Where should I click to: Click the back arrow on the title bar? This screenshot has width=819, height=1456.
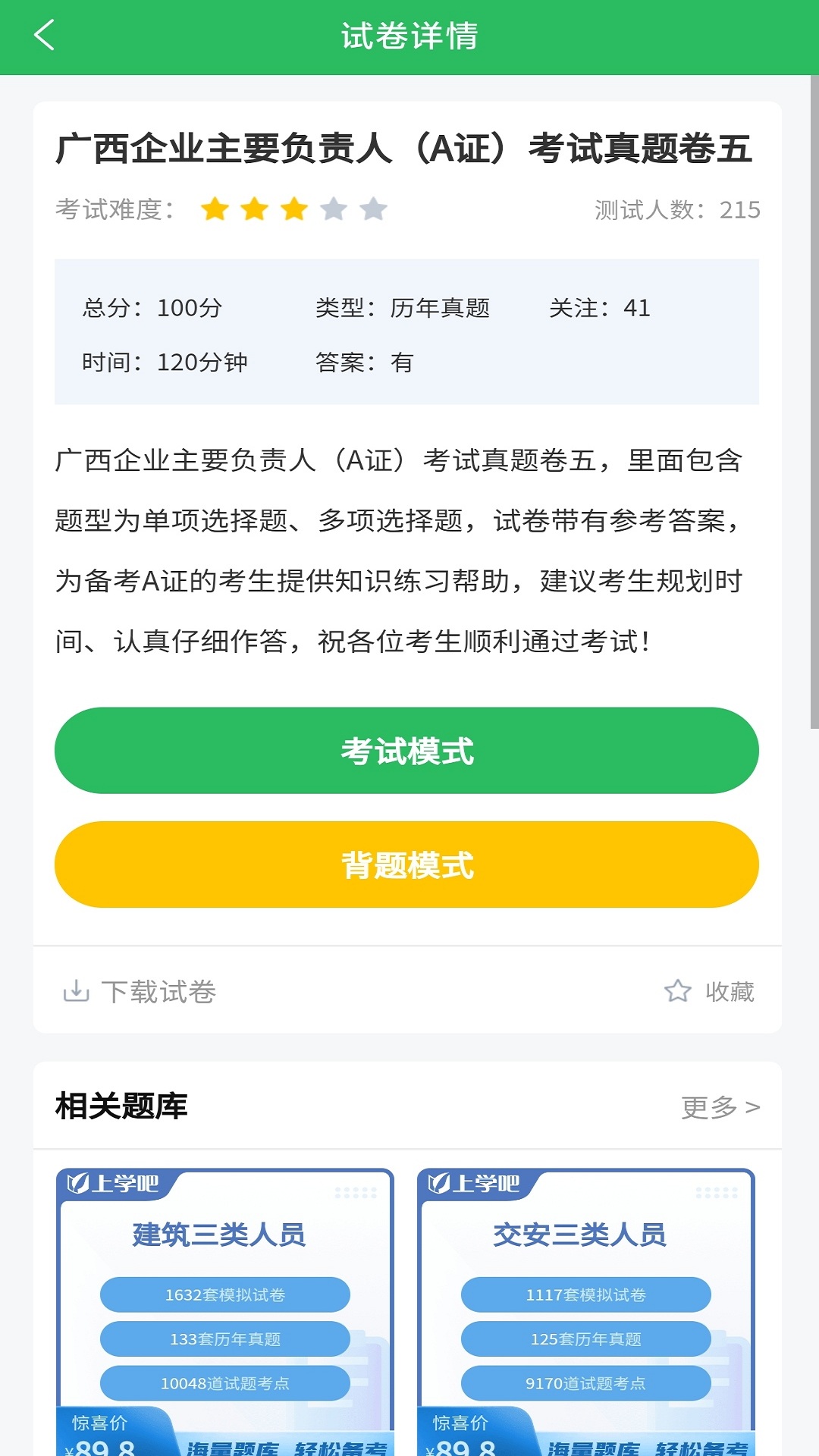coord(43,36)
